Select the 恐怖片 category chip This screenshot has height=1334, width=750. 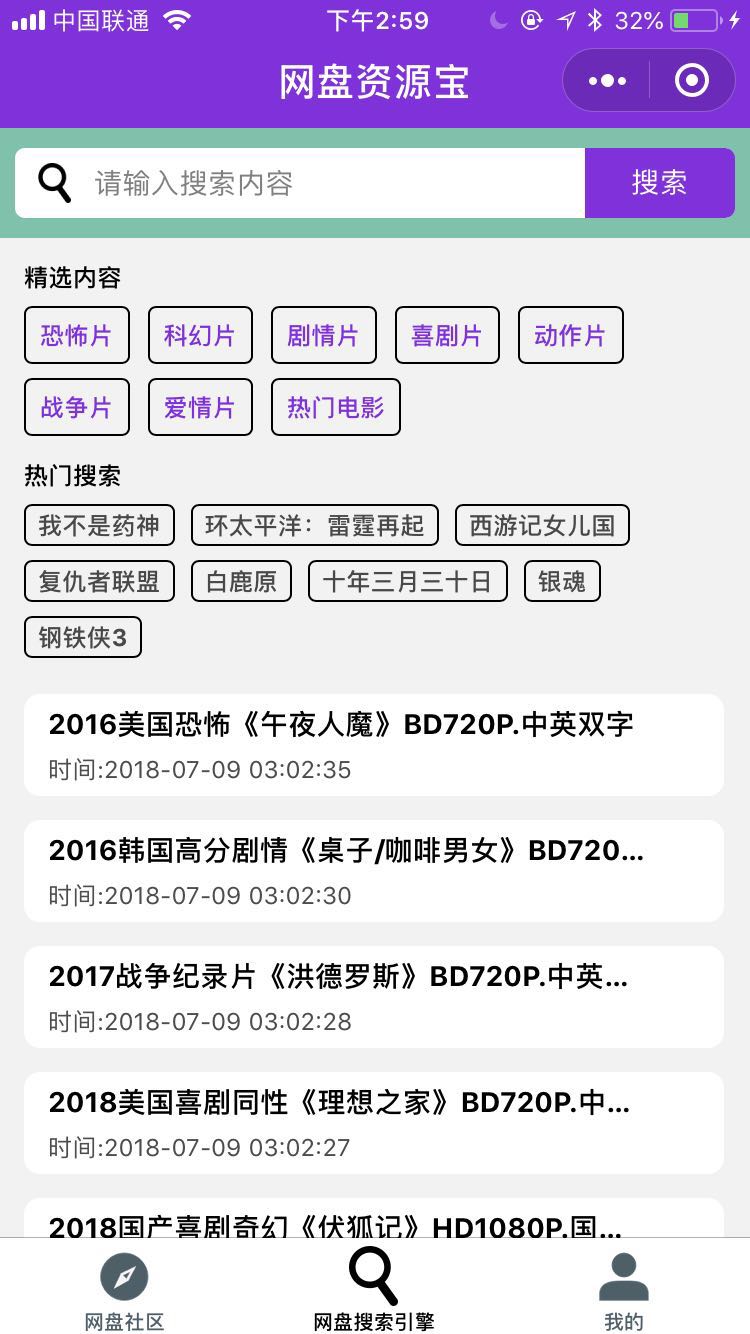tap(77, 335)
